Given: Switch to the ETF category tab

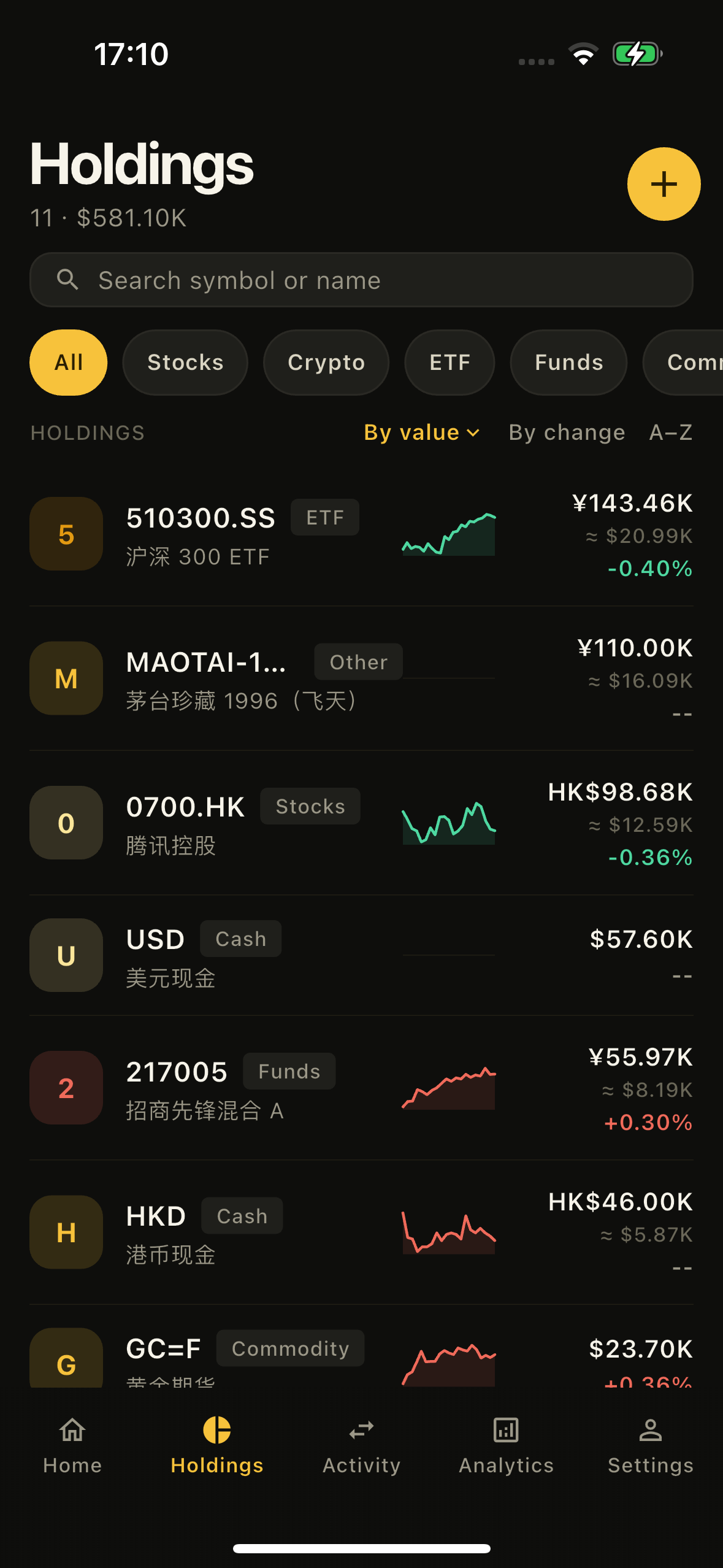Looking at the screenshot, I should 449,362.
